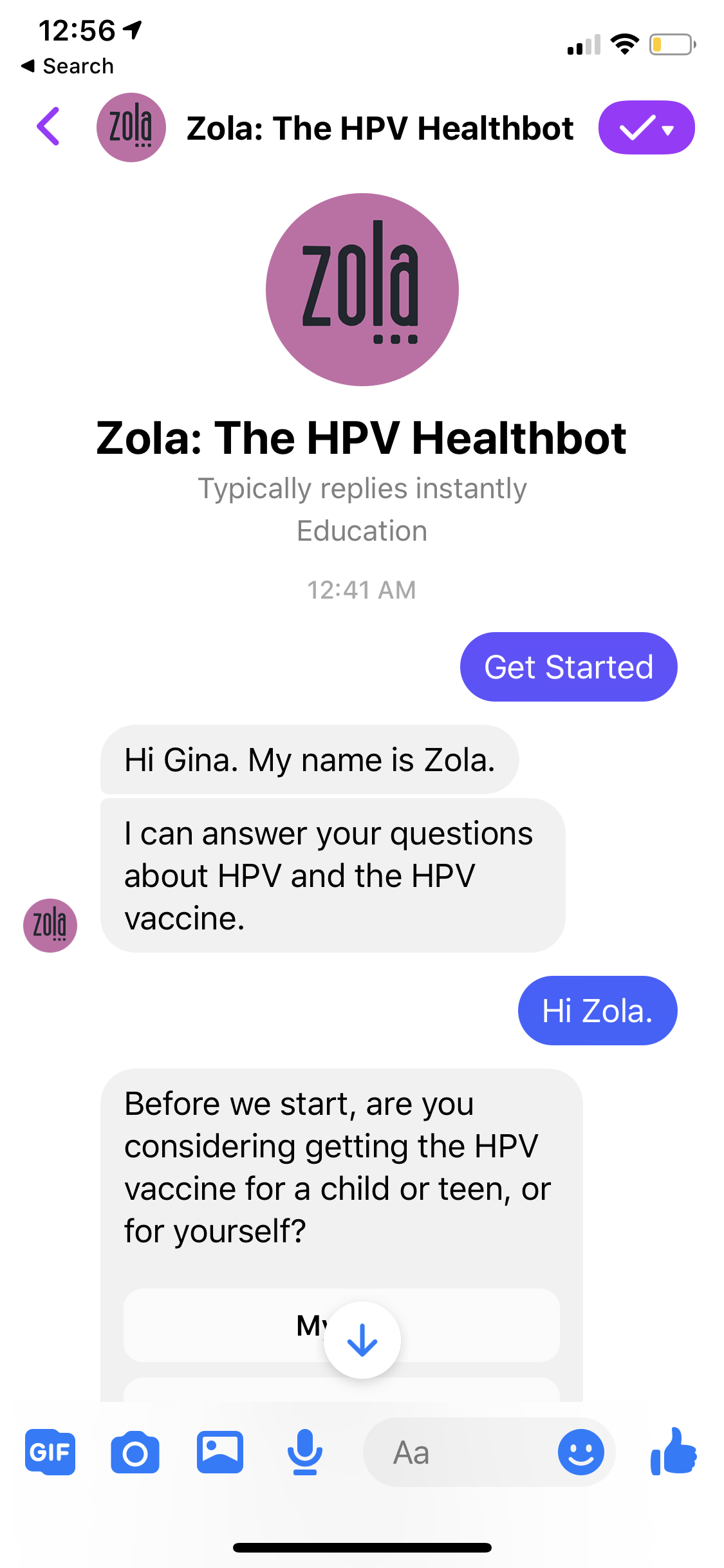Screen dimensions: 724x1568
Task: Go back from the Zola chat
Action: click(x=49, y=127)
